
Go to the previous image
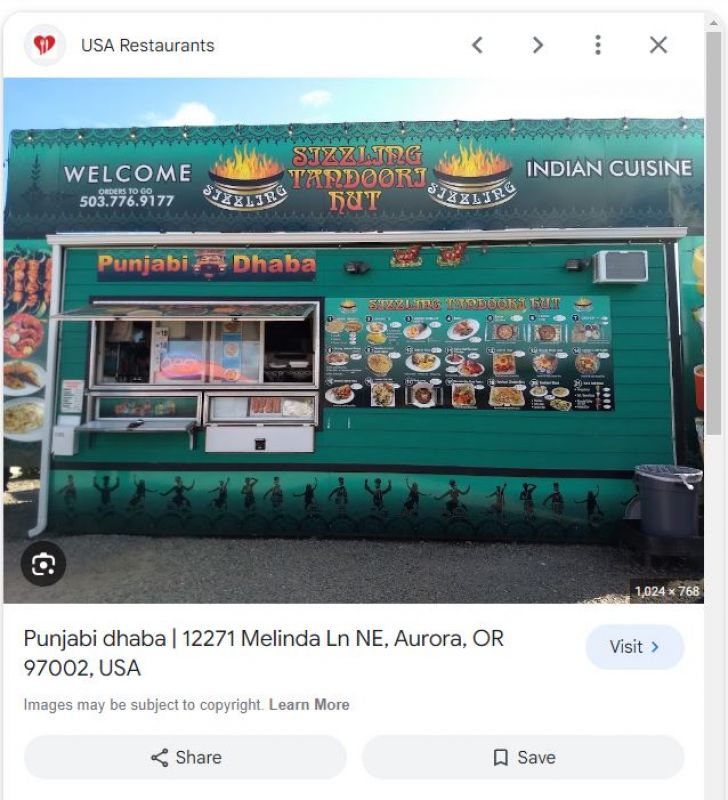coord(477,45)
